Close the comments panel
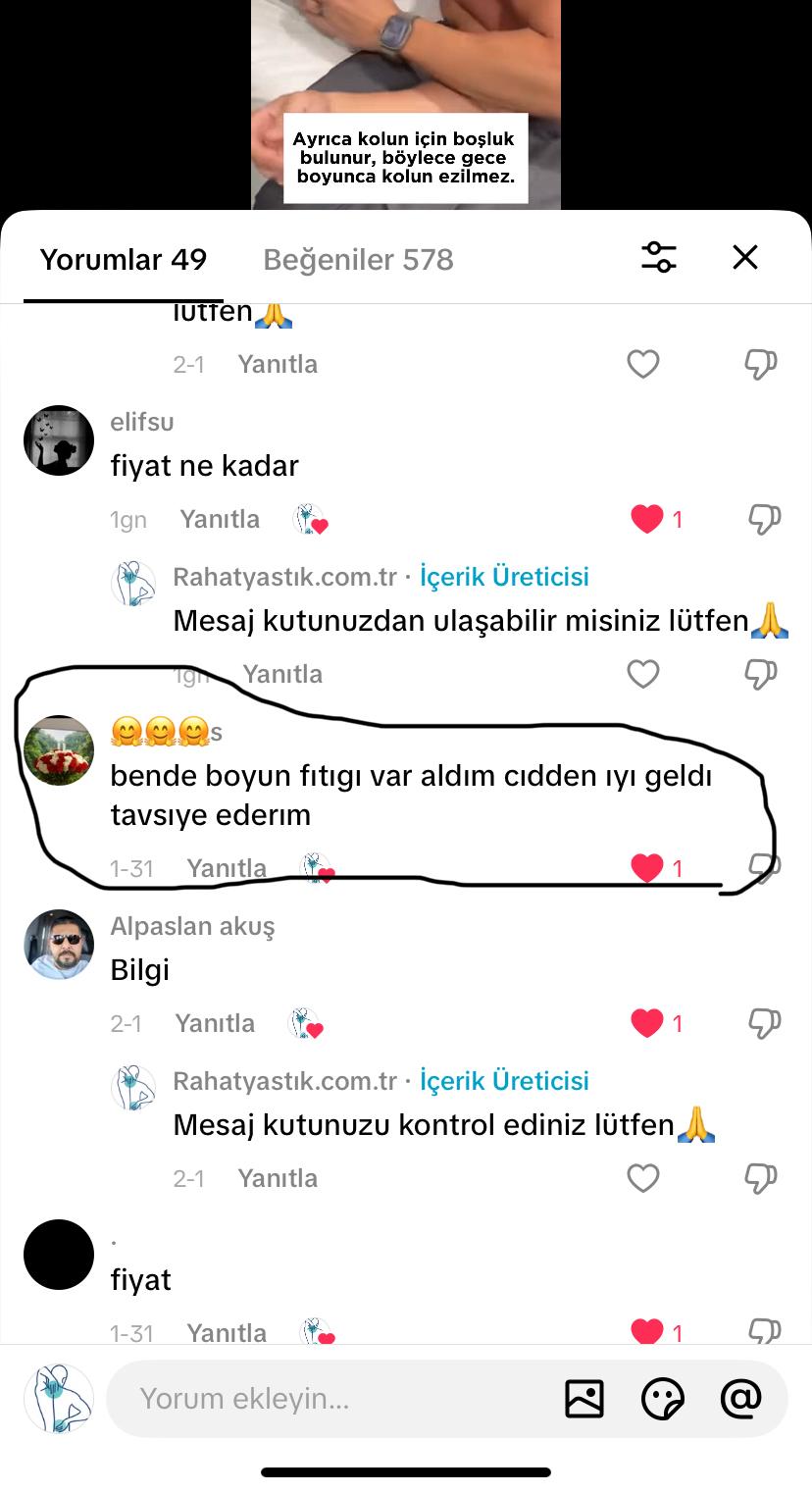 coord(745,258)
